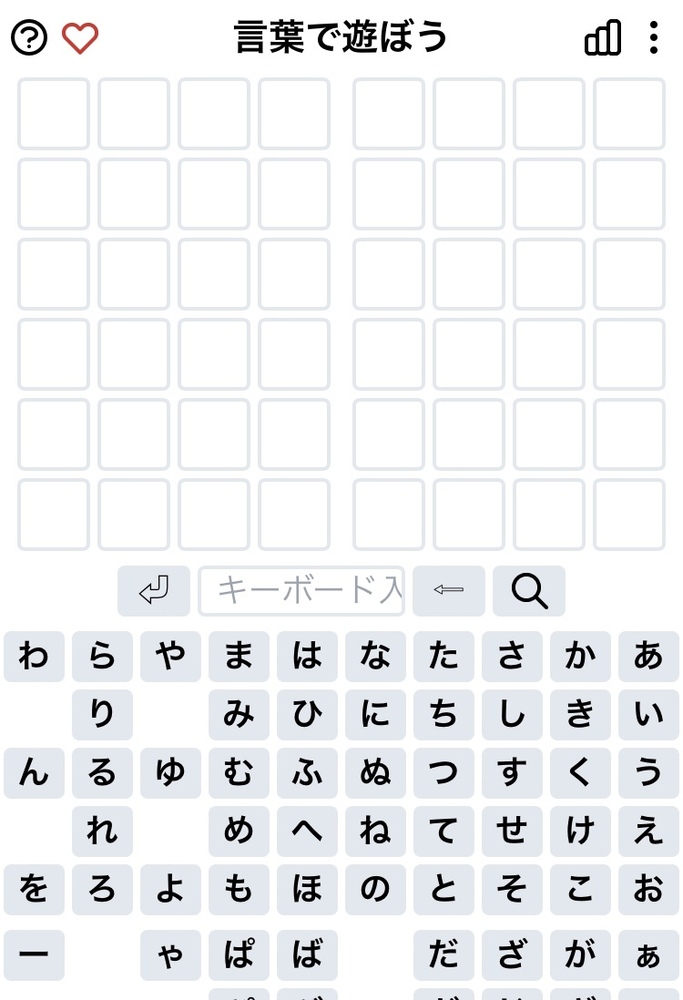The width and height of the screenshot is (683, 1000).
Task: Tap the ゆ key
Action: (170, 773)
